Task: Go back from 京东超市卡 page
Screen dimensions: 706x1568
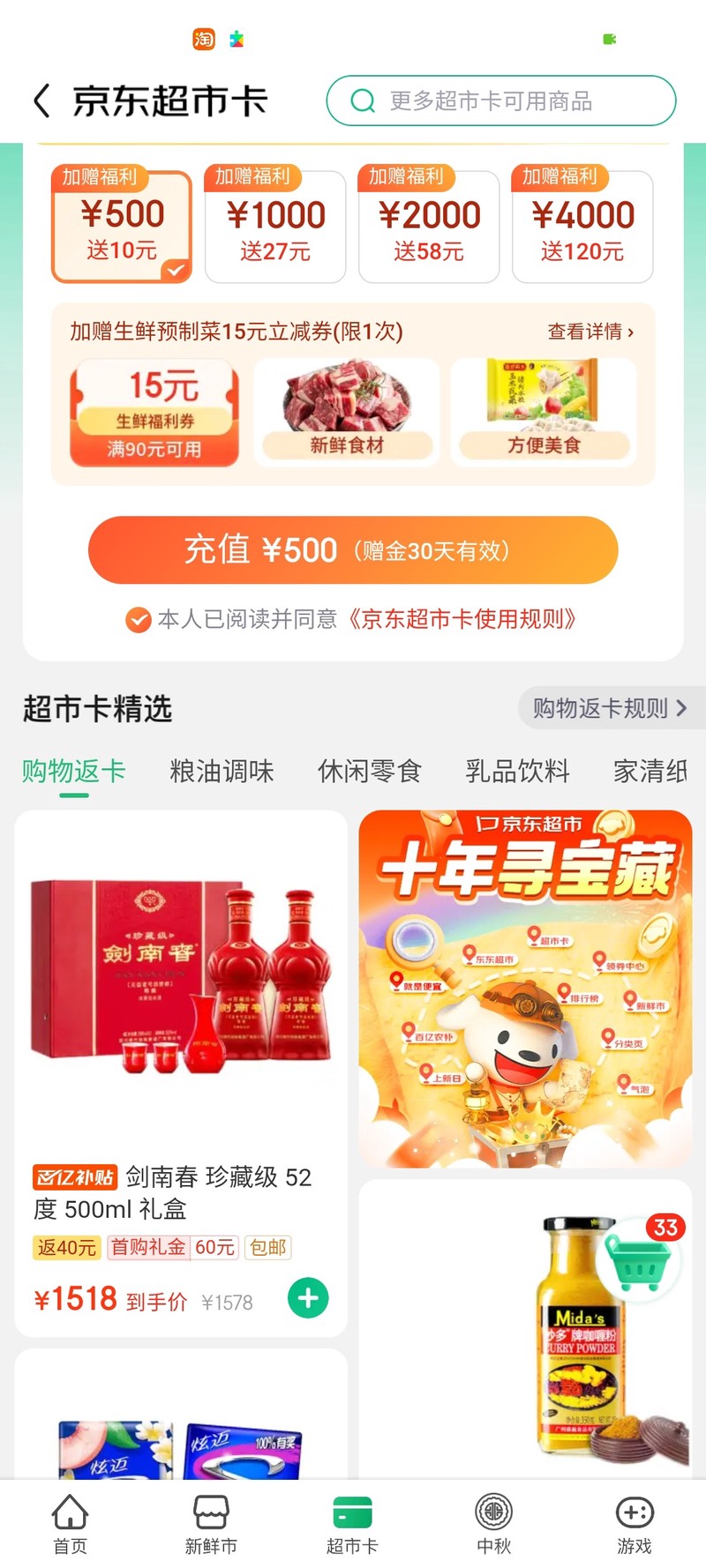Action: click(41, 101)
